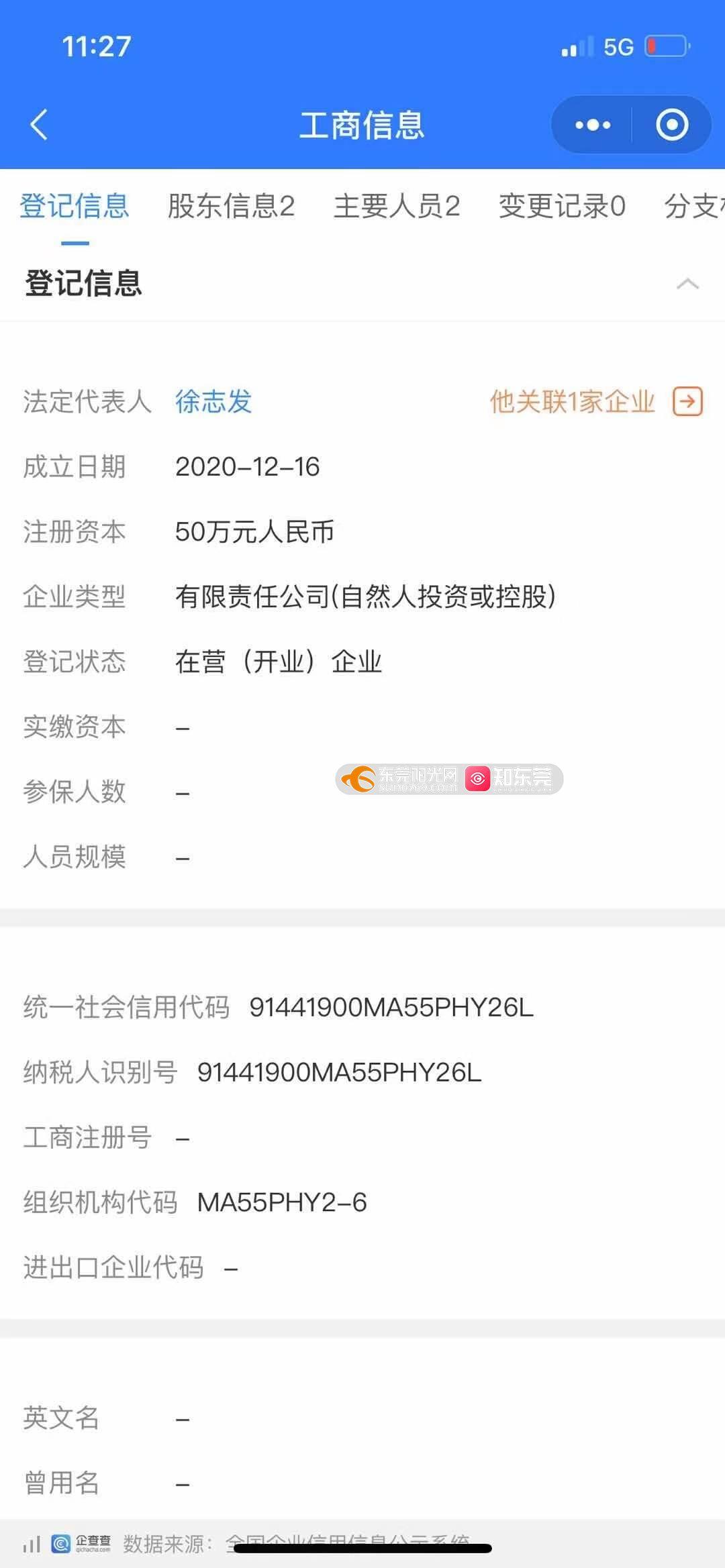The height and width of the screenshot is (1568, 725).
Task: Open the 变更记录 tab
Action: (562, 206)
